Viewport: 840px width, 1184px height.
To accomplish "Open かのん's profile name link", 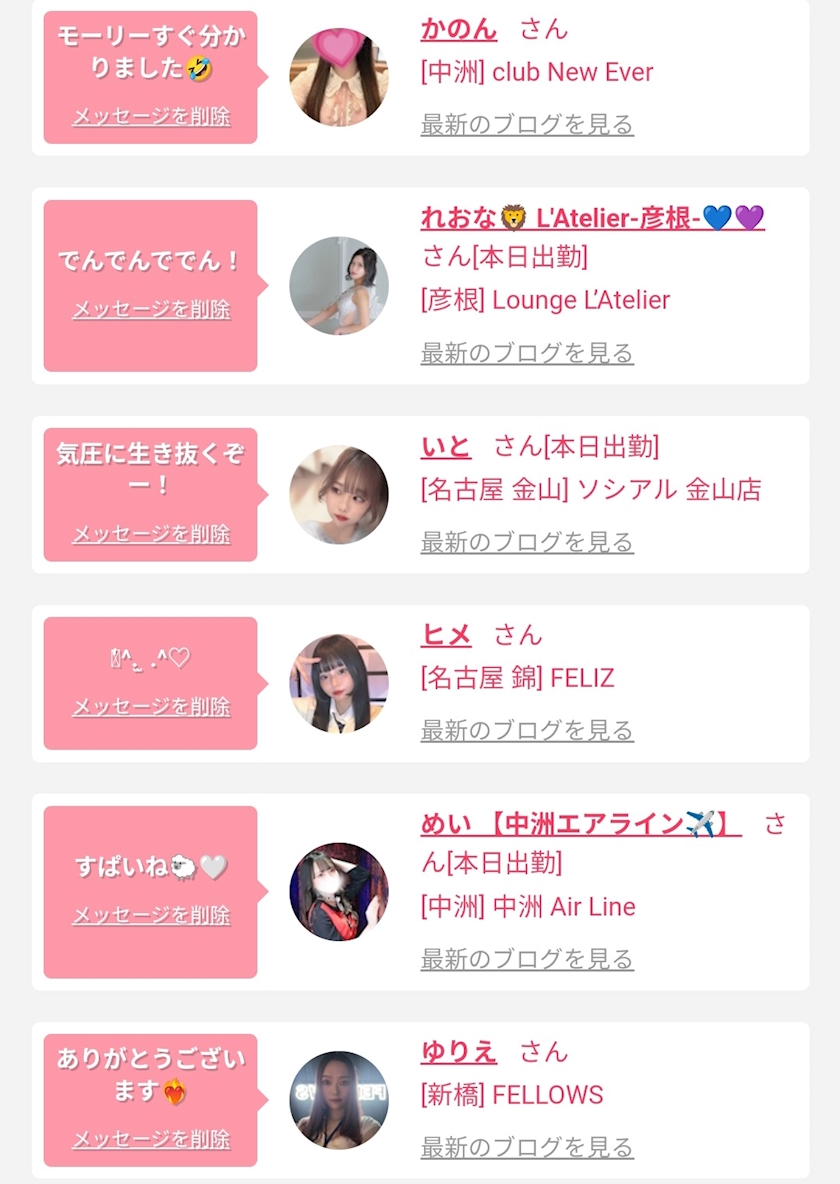I will pyautogui.click(x=459, y=29).
